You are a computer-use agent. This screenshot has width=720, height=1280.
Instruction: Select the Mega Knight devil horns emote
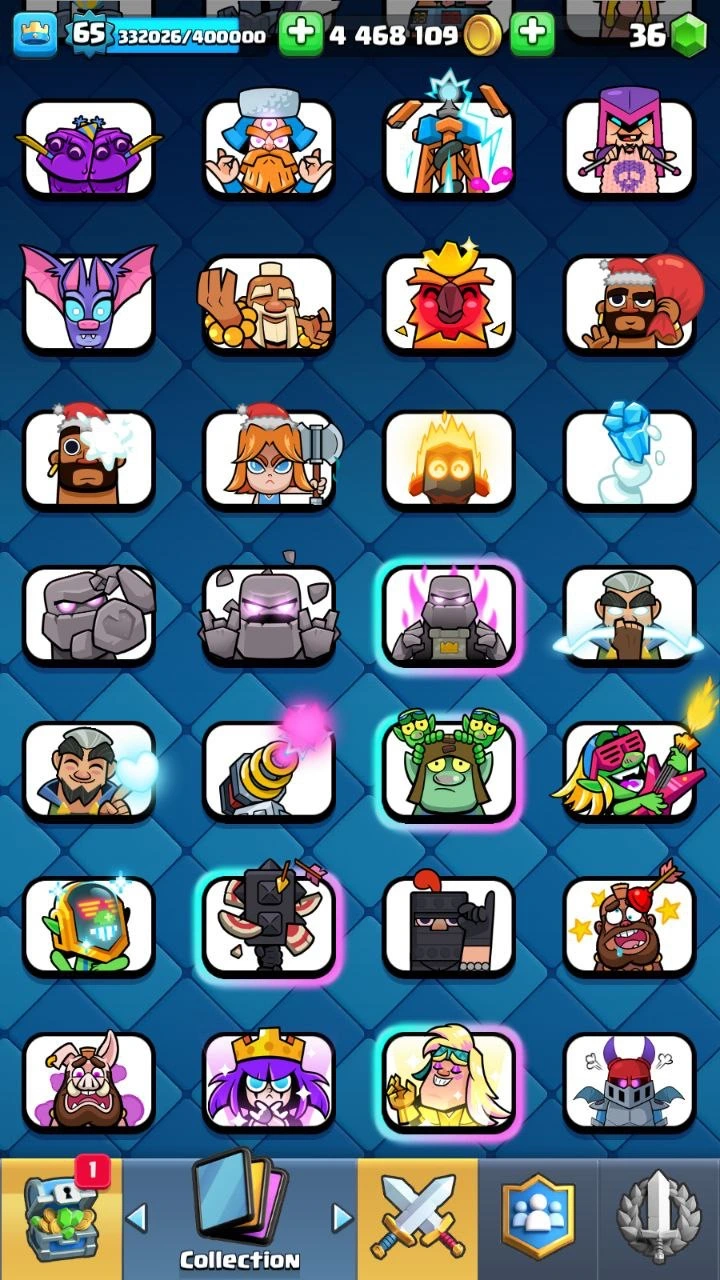pos(629,1082)
